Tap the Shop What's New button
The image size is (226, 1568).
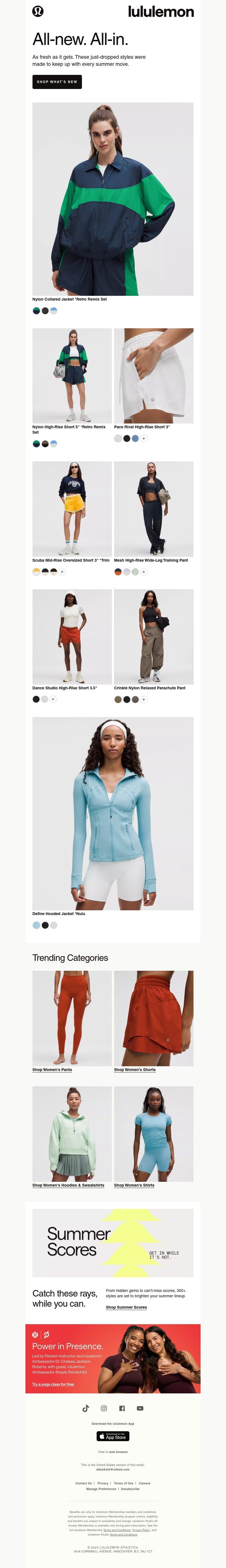click(57, 82)
